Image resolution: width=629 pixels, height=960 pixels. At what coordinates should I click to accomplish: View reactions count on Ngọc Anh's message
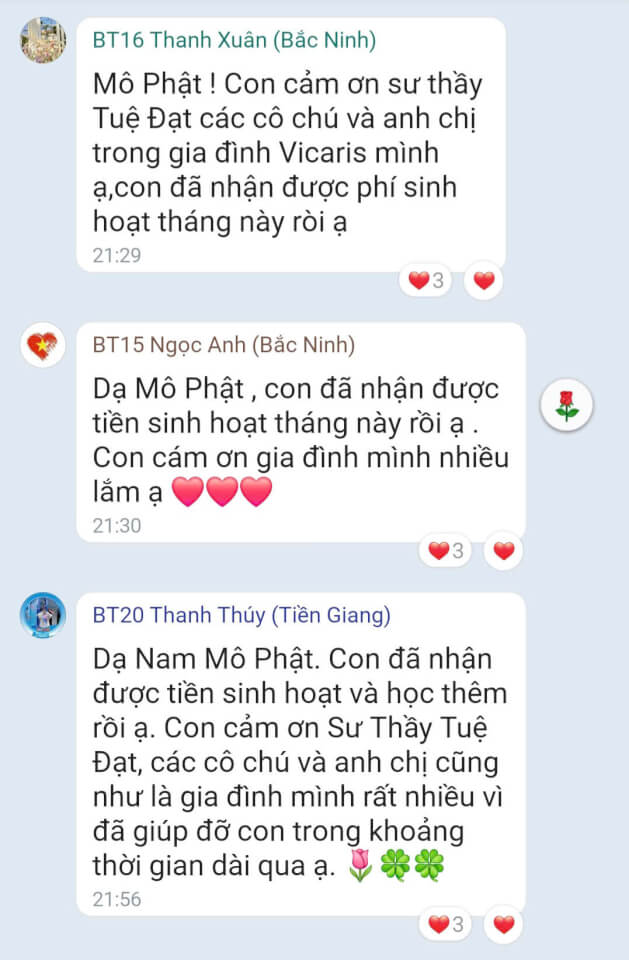446,550
